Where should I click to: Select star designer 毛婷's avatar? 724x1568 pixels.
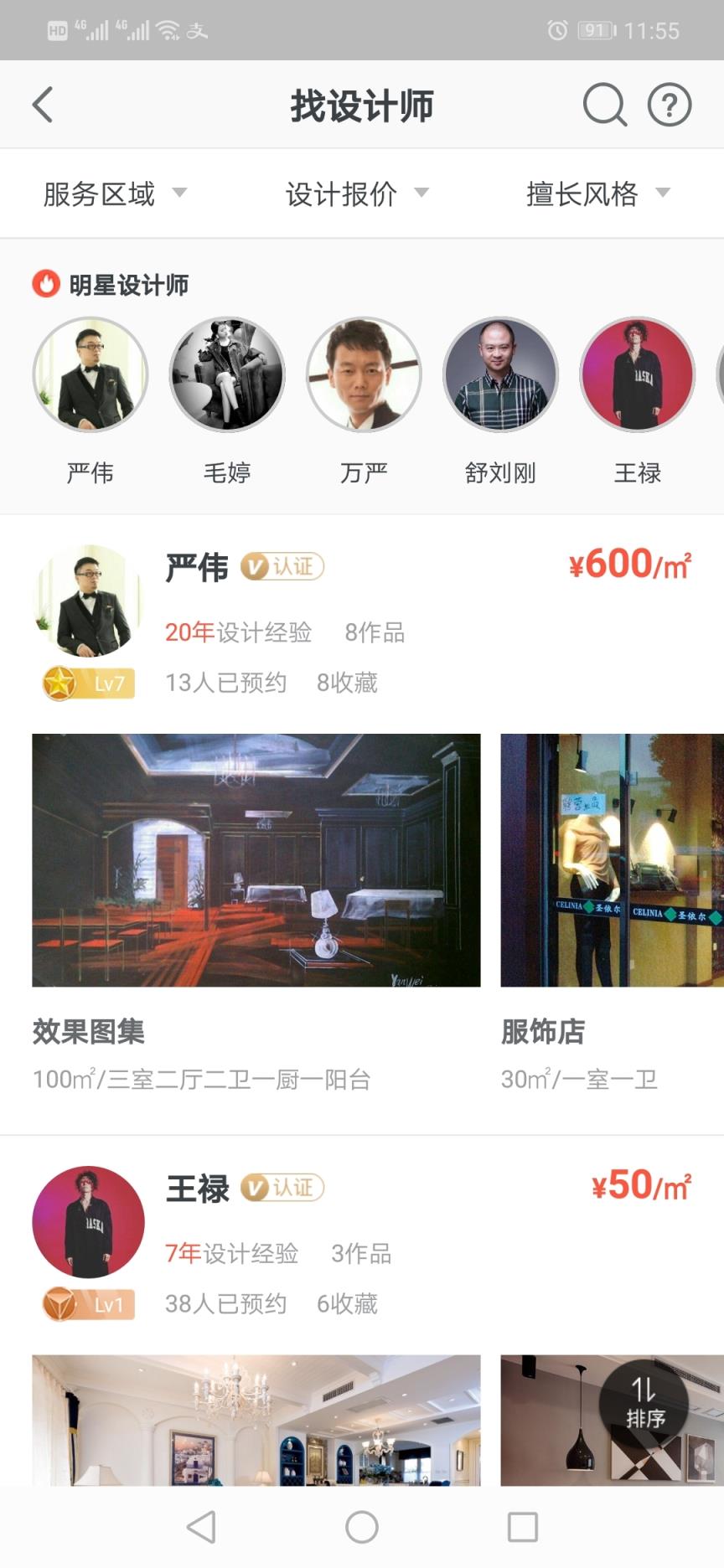click(x=227, y=374)
